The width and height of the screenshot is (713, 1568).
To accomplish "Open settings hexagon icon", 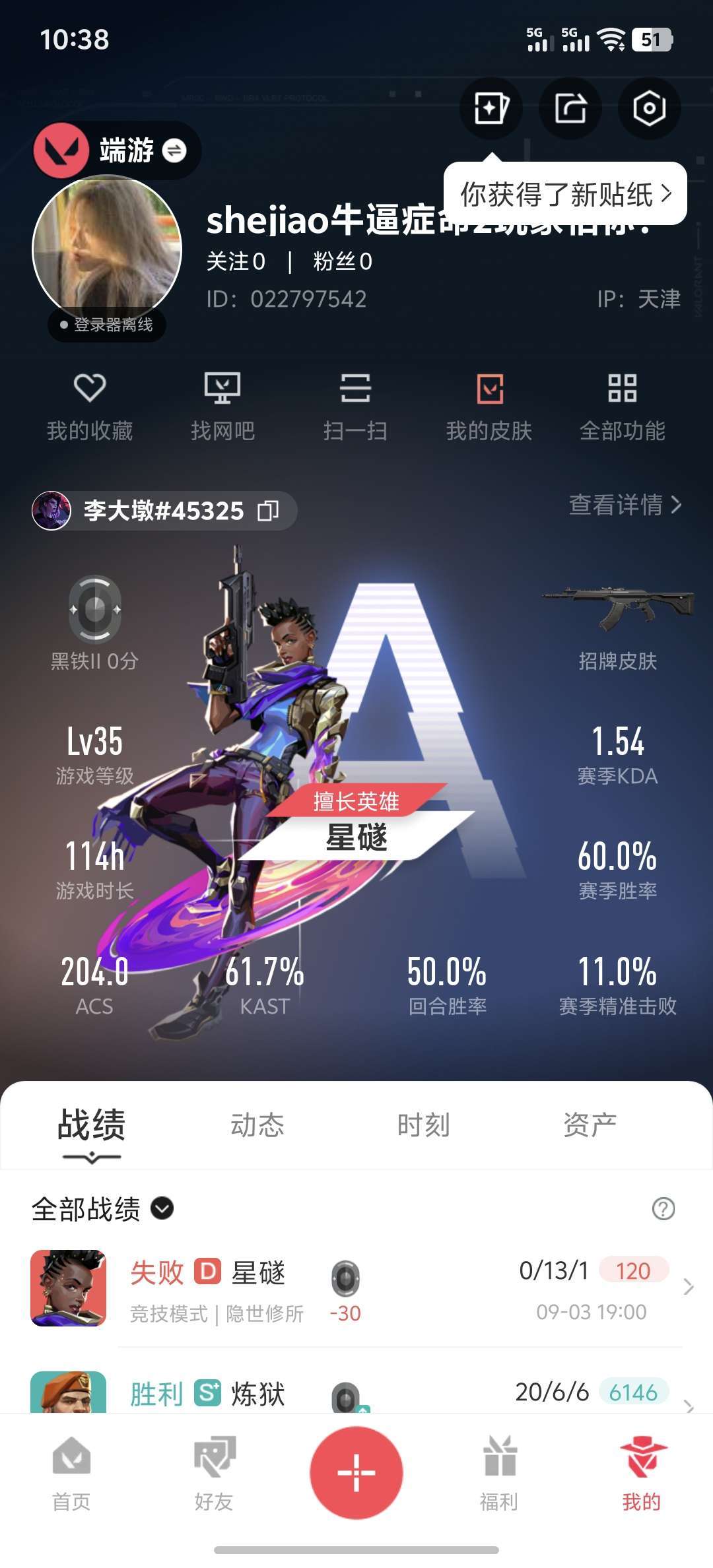I will [649, 108].
